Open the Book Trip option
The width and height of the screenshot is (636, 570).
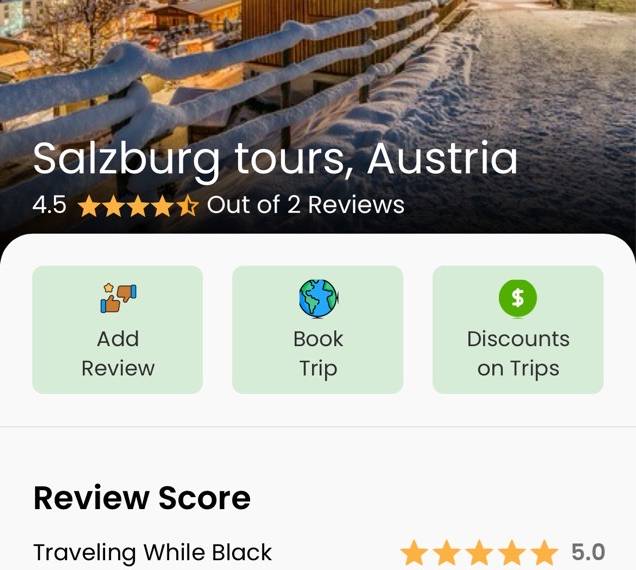pyautogui.click(x=318, y=330)
